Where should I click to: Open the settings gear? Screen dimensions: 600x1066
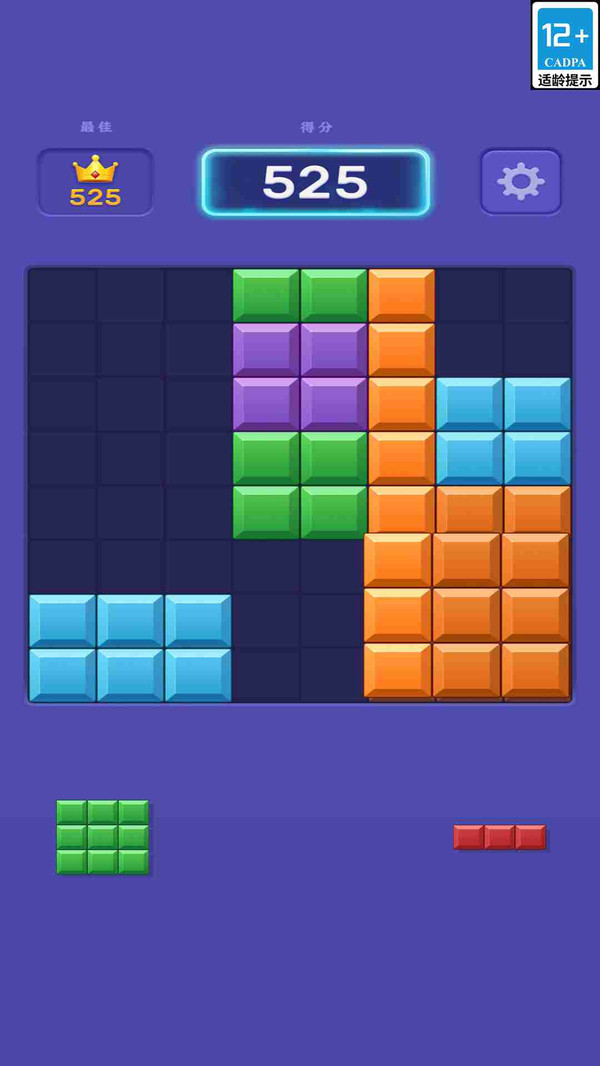(x=520, y=182)
